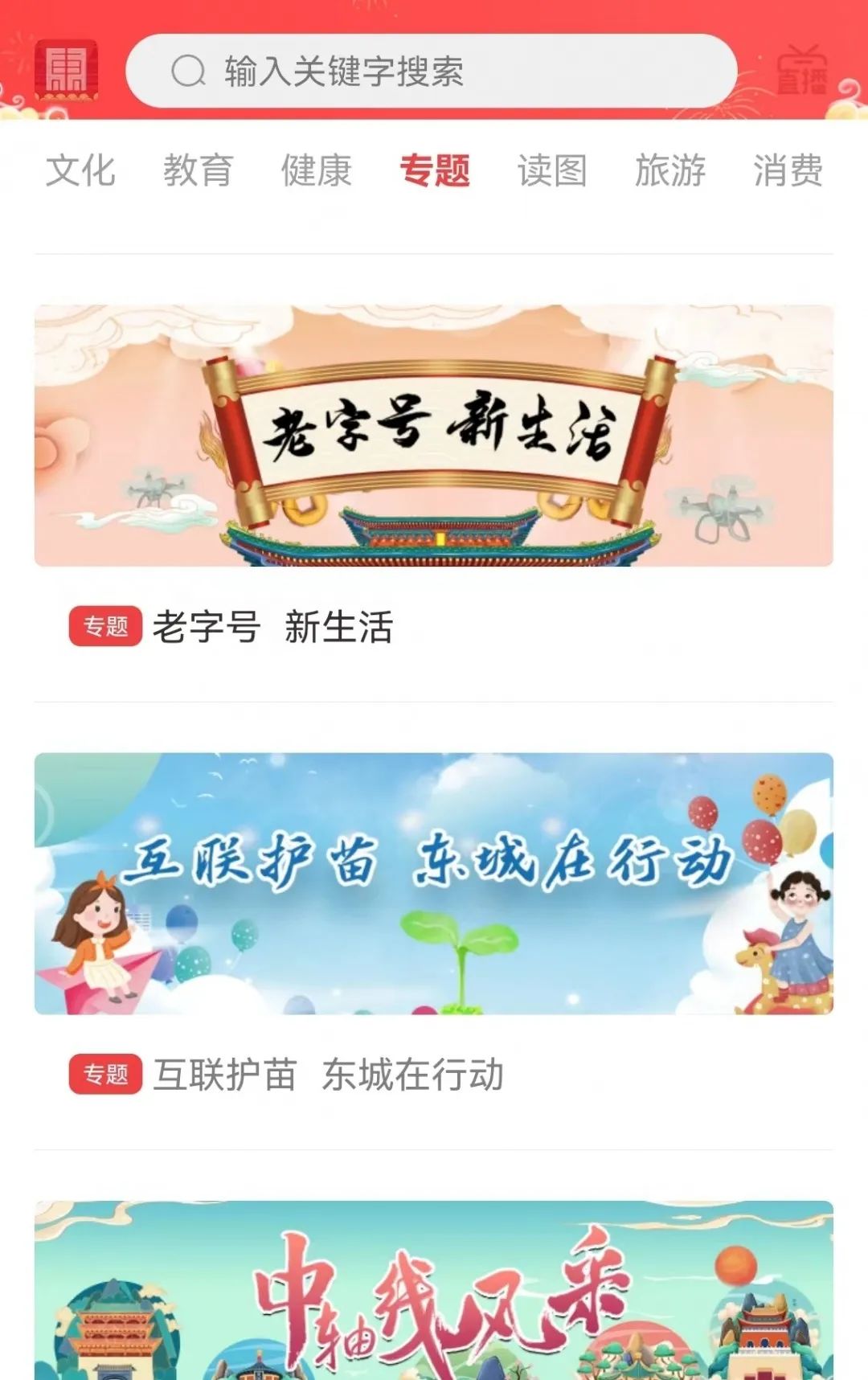The image size is (868, 1380).
Task: Select the 健康 tab
Action: pos(316,170)
